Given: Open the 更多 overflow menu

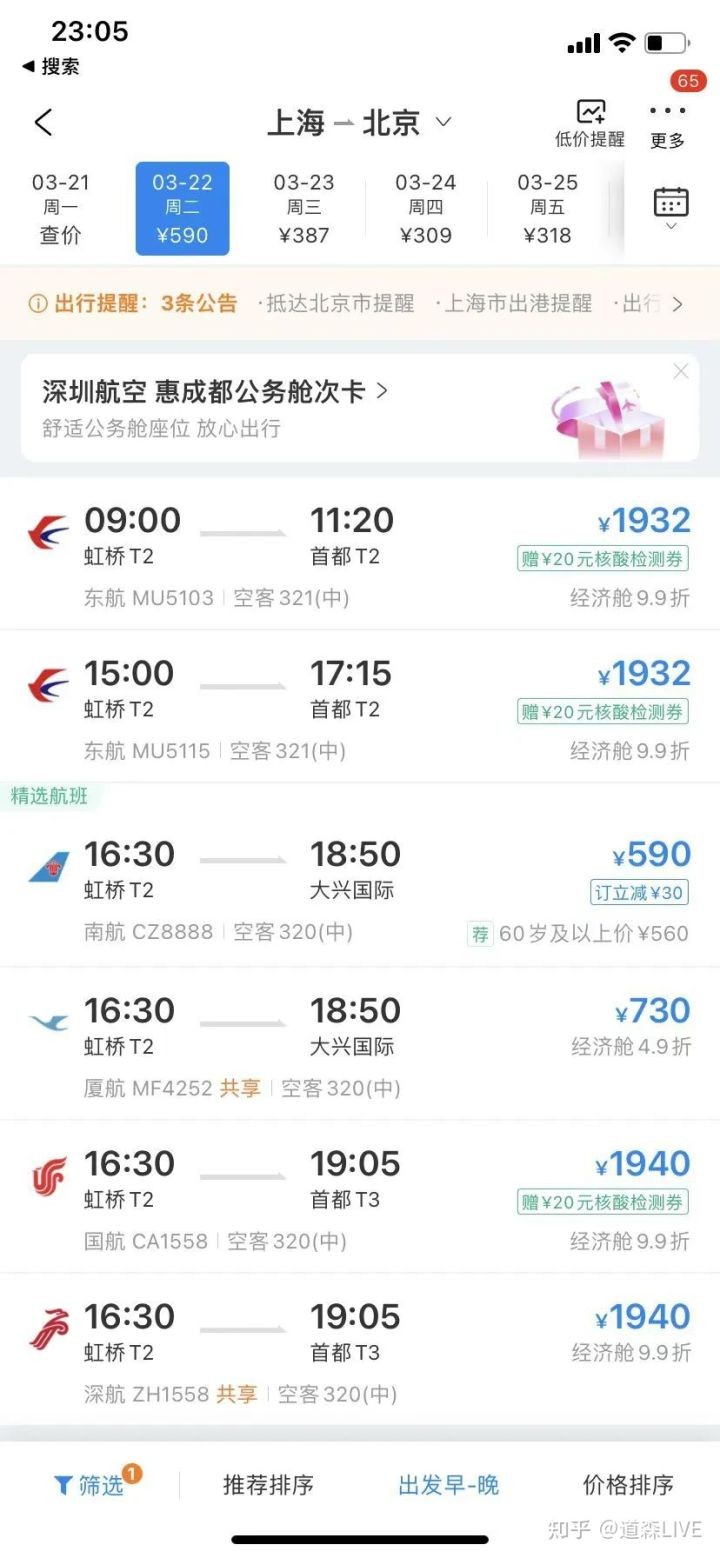Looking at the screenshot, I should click(667, 124).
